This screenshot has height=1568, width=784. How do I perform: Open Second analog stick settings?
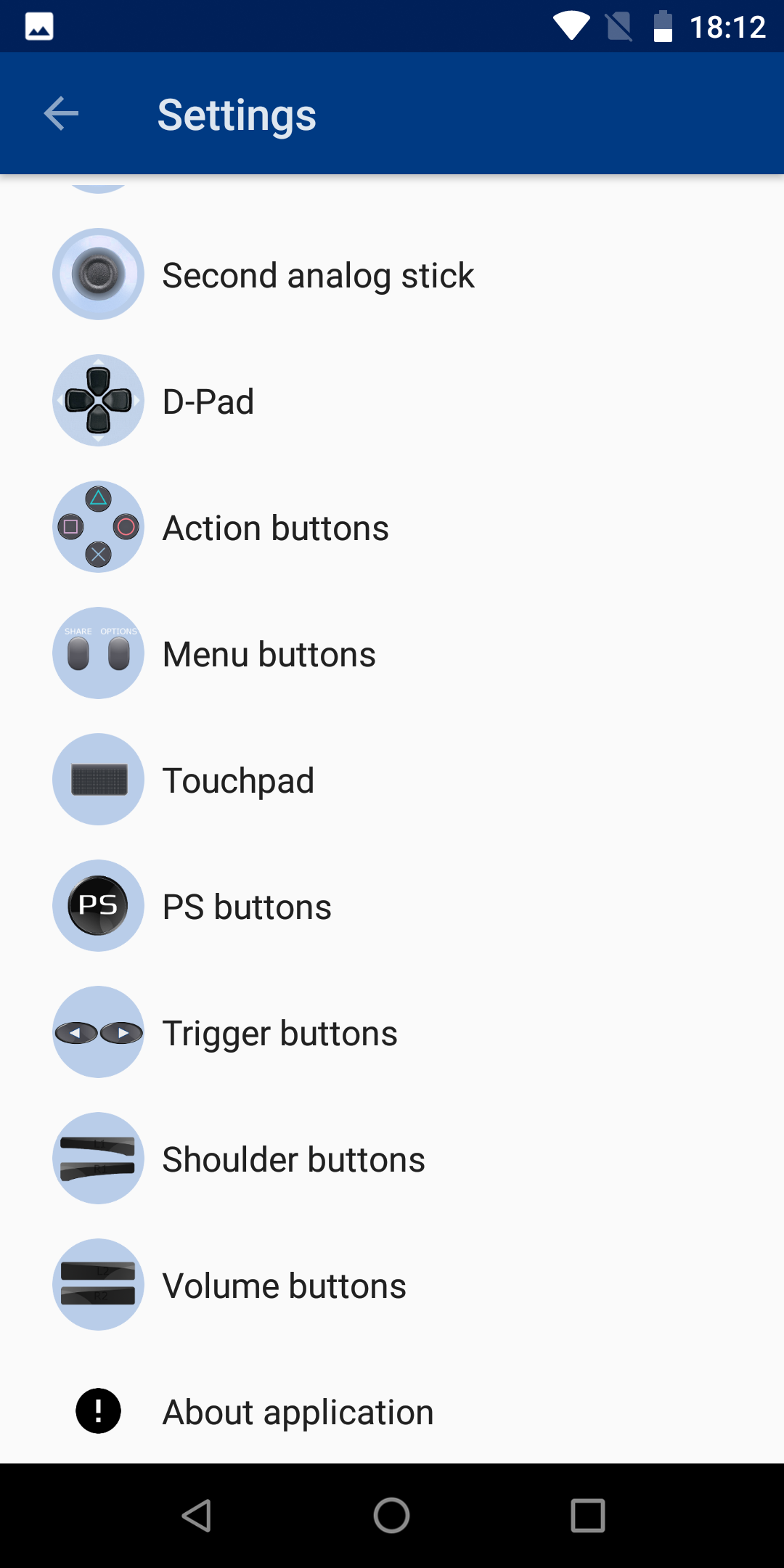tap(392, 274)
